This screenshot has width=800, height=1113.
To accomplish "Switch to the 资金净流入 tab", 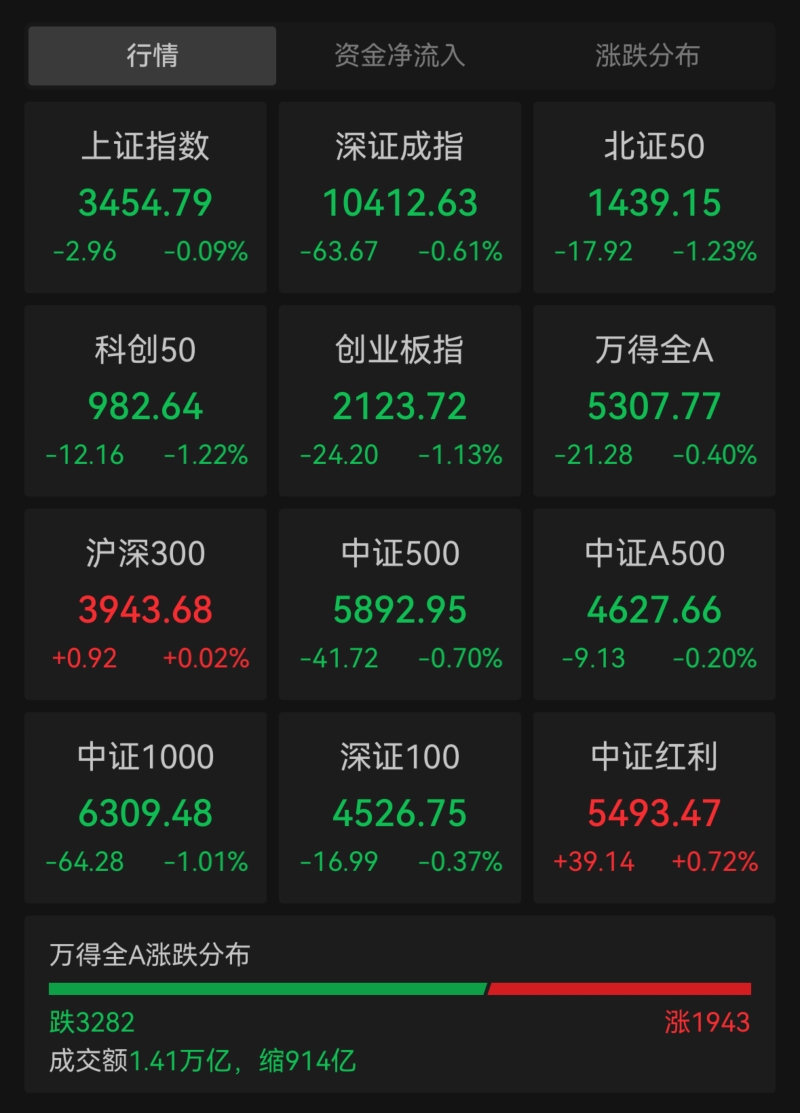I will tap(399, 56).
